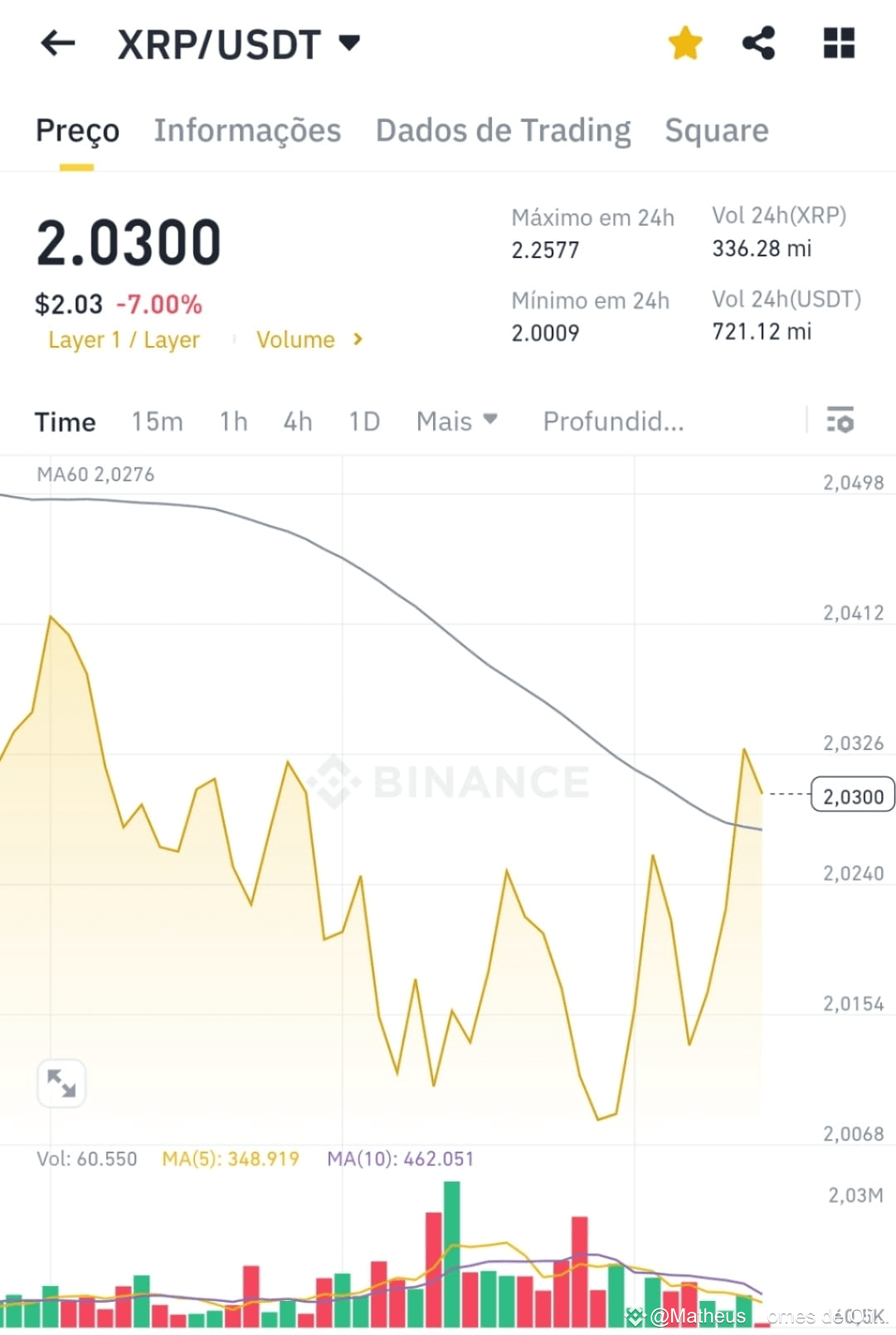The width and height of the screenshot is (896, 1335).
Task: Select the MA(5) volume average label
Action: tap(232, 1158)
